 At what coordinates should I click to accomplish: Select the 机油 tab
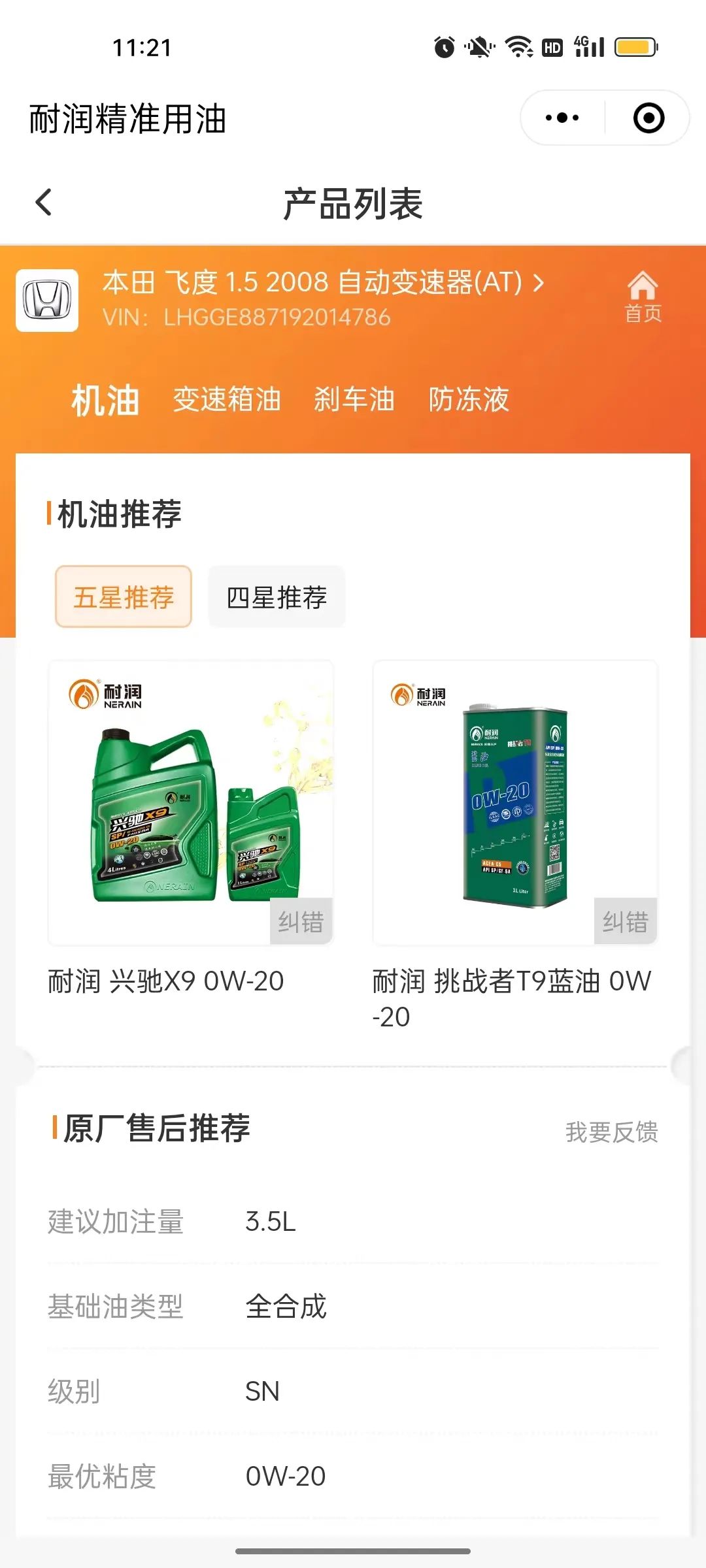pos(105,400)
